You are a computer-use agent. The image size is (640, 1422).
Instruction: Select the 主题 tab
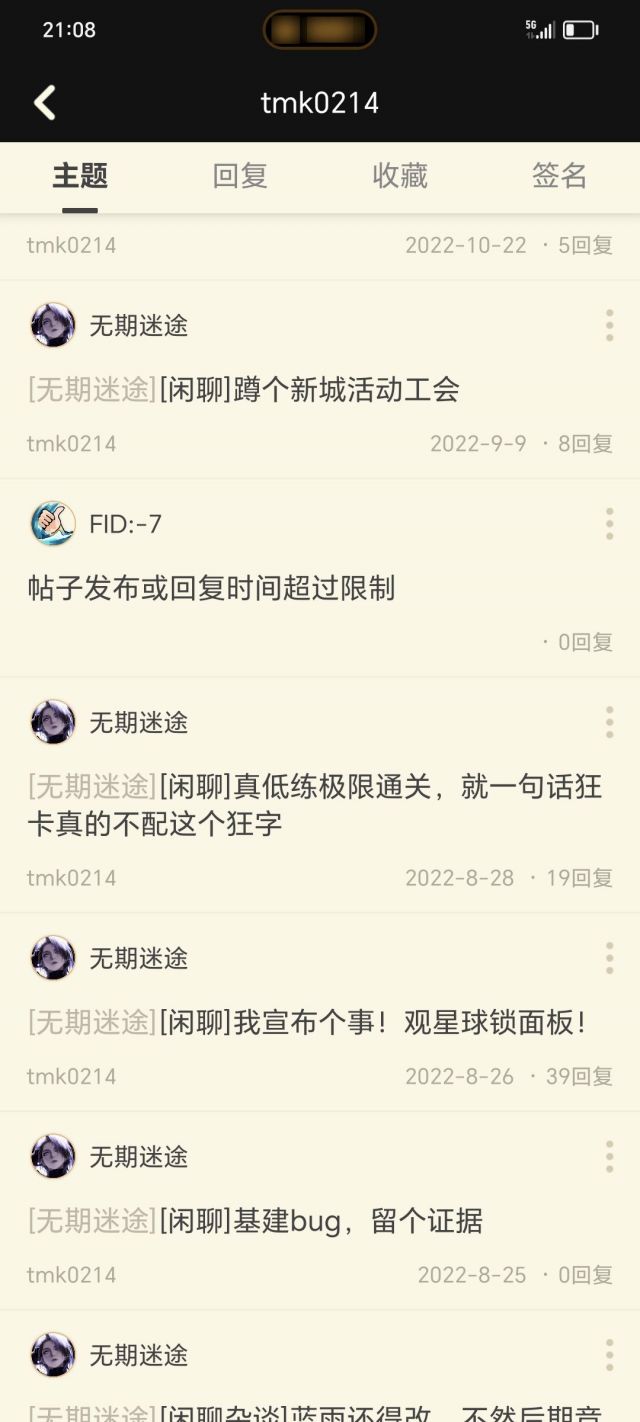80,176
